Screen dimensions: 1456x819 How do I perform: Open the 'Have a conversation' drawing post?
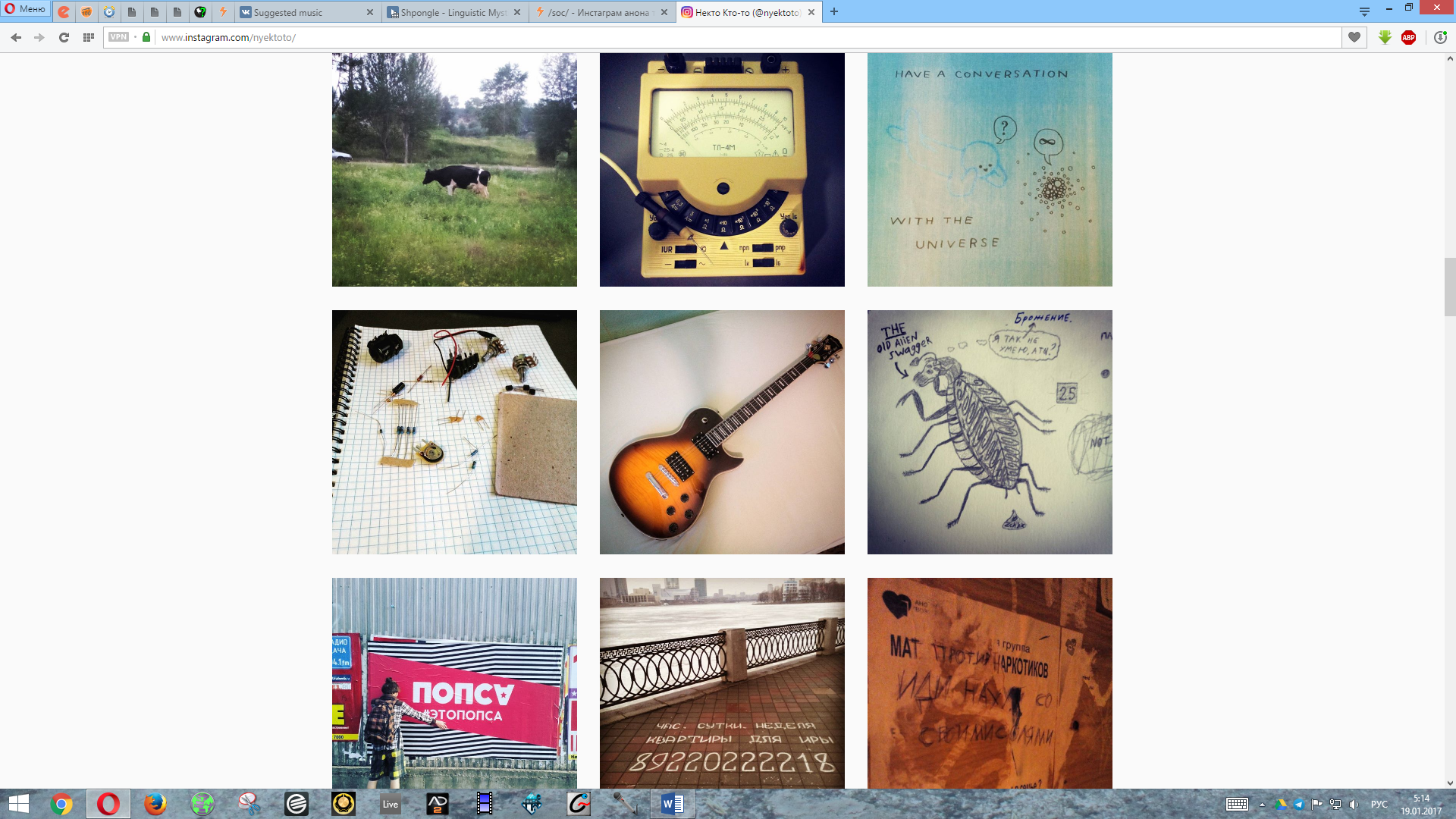pos(990,169)
